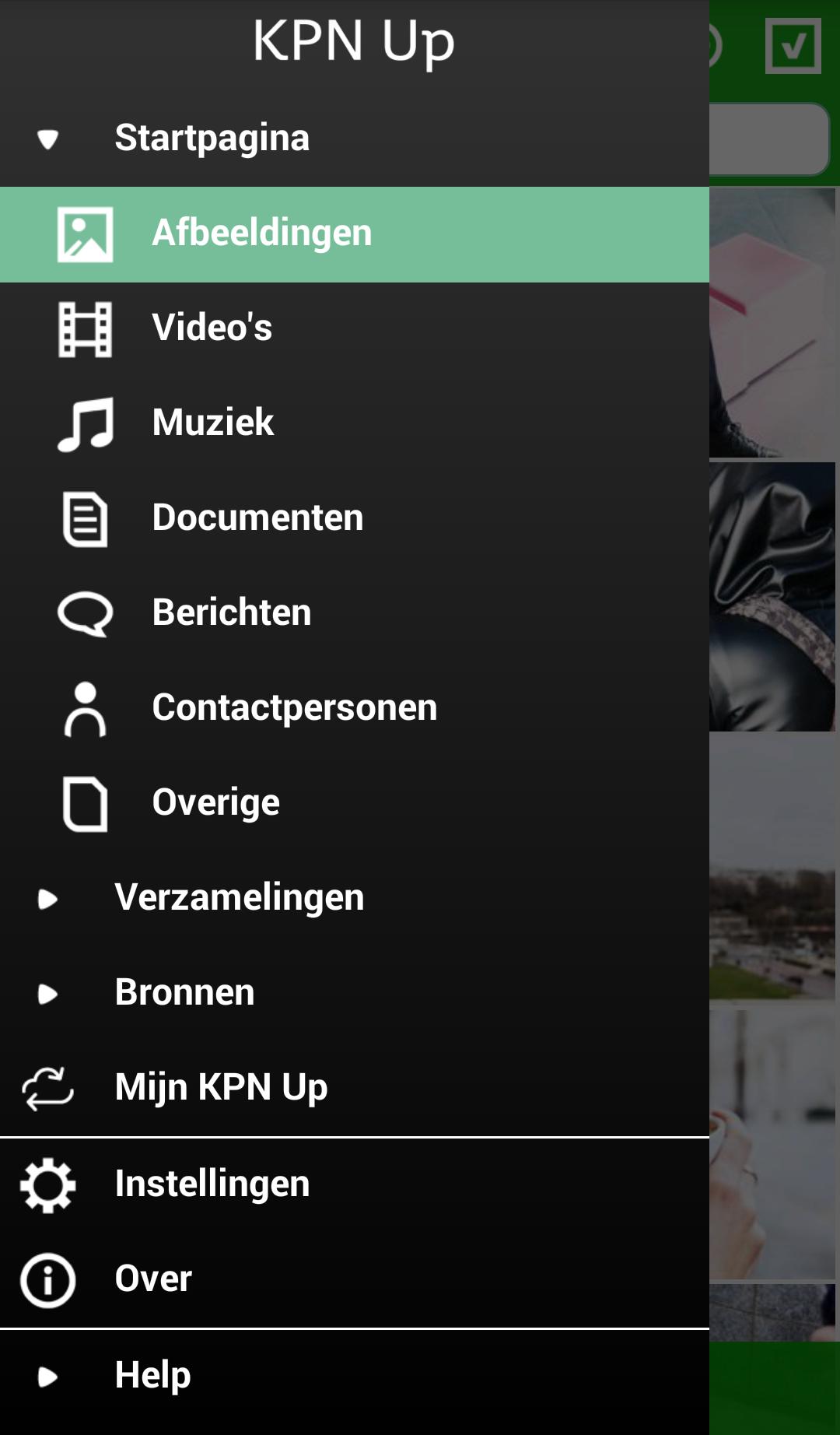Select the Afbeeldingen image icon

pos(84,233)
